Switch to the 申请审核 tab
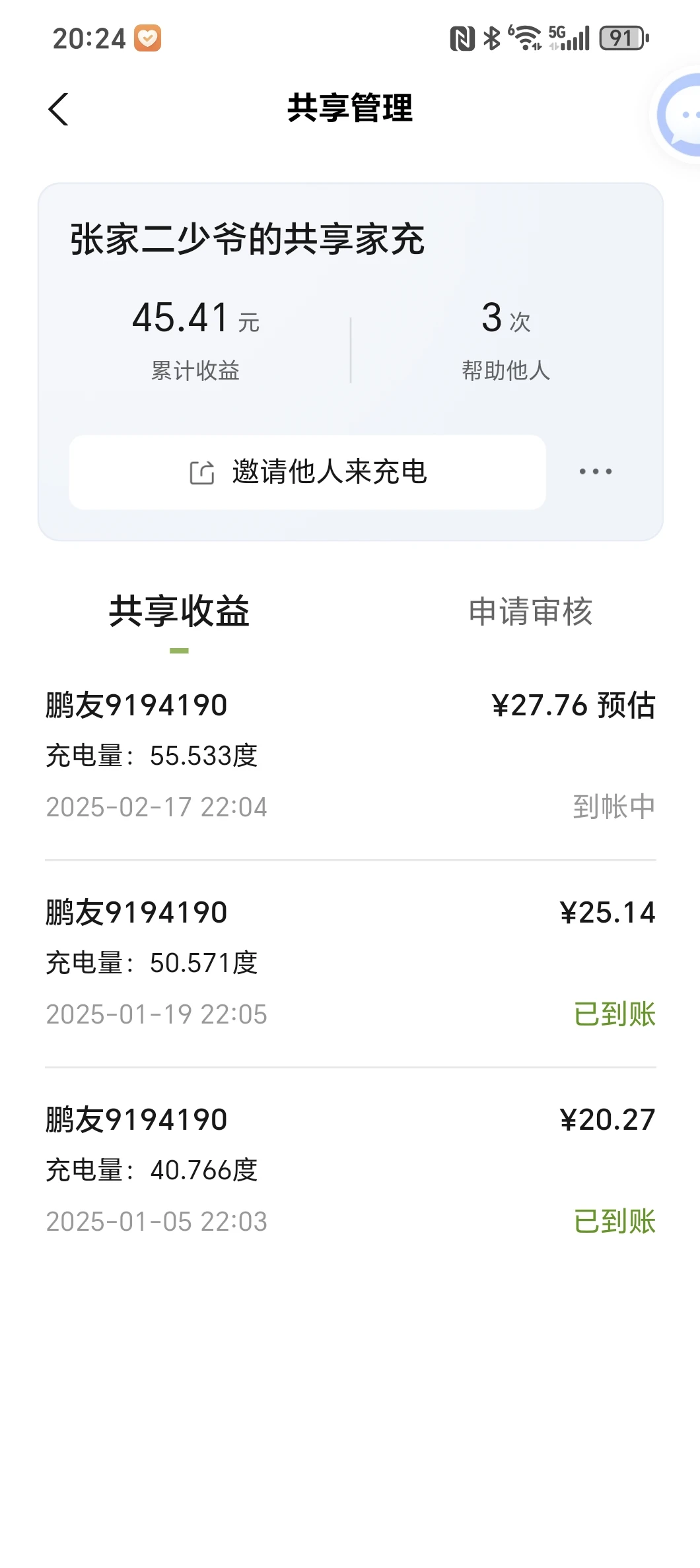The height and width of the screenshot is (1568, 700). click(530, 612)
